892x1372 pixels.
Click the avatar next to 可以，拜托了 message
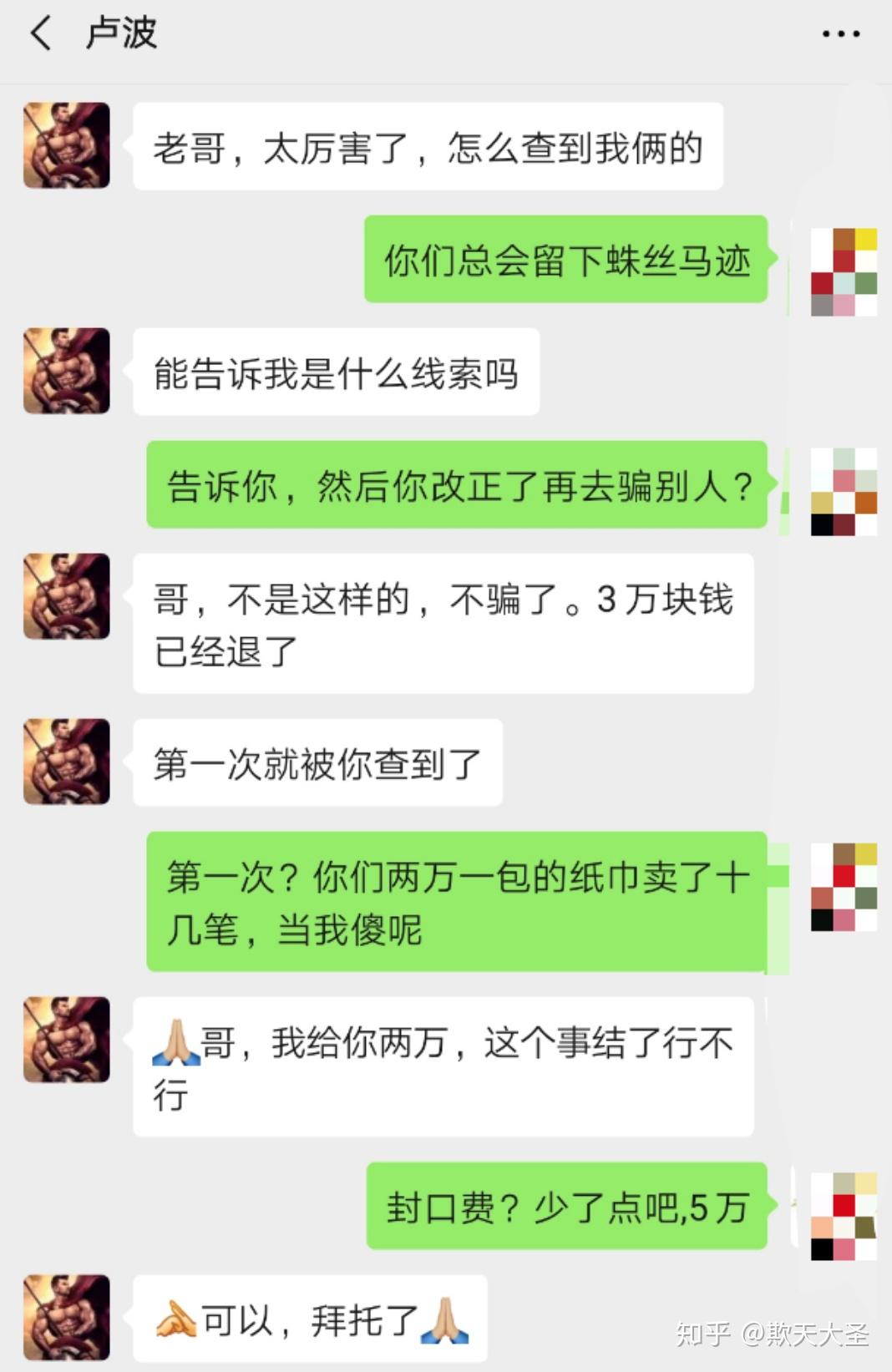tap(67, 1317)
